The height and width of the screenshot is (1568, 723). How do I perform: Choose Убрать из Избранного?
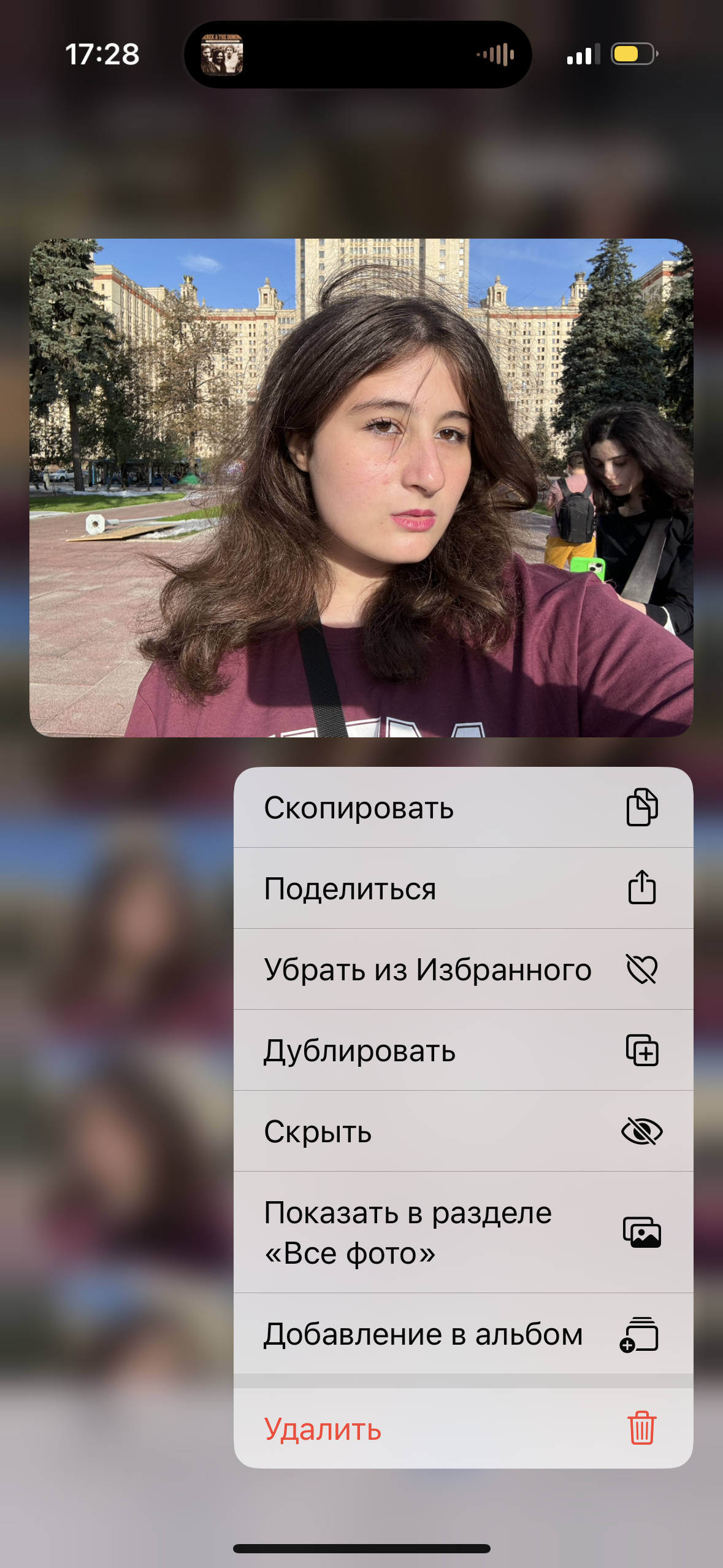[x=463, y=969]
